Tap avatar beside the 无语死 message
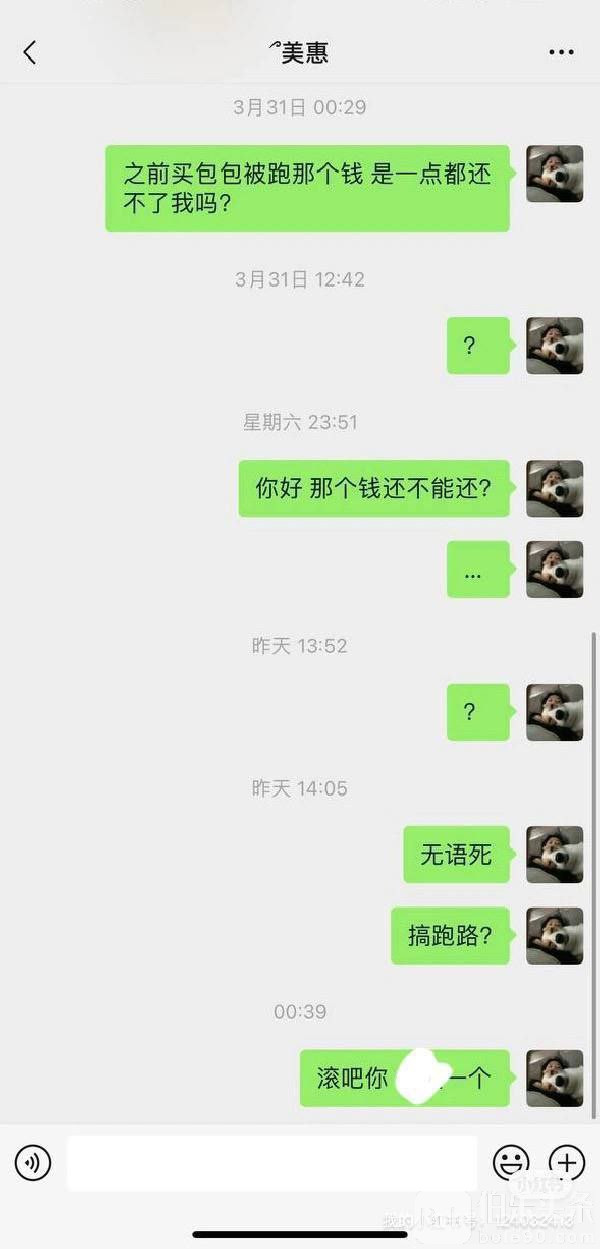600x1249 pixels. [554, 854]
